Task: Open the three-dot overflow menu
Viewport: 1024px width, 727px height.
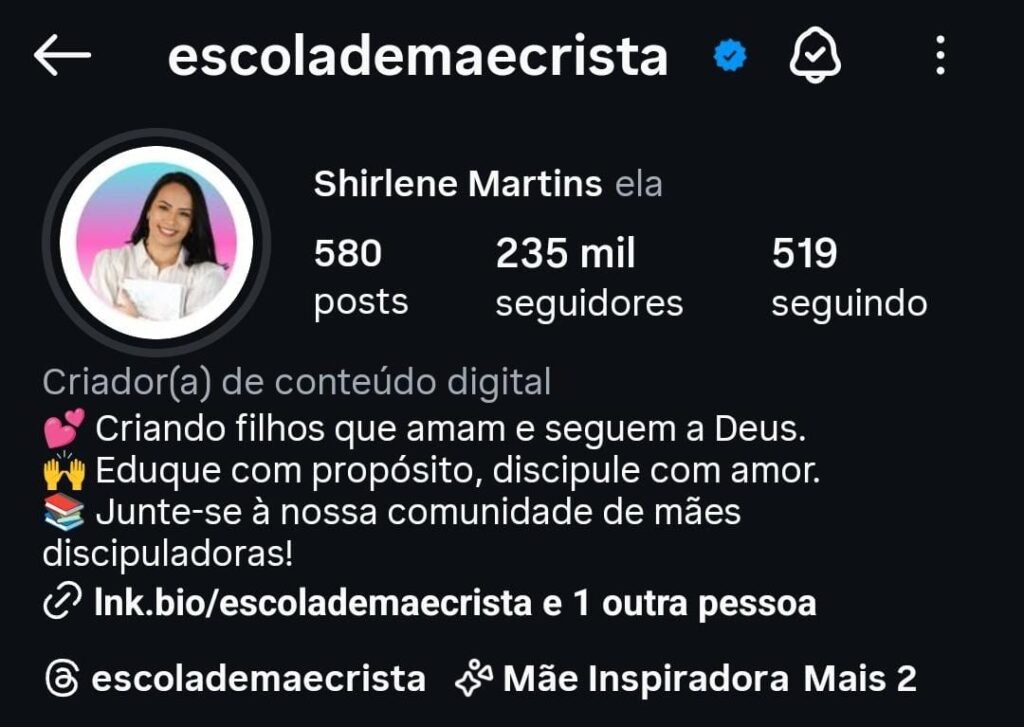Action: coord(939,57)
